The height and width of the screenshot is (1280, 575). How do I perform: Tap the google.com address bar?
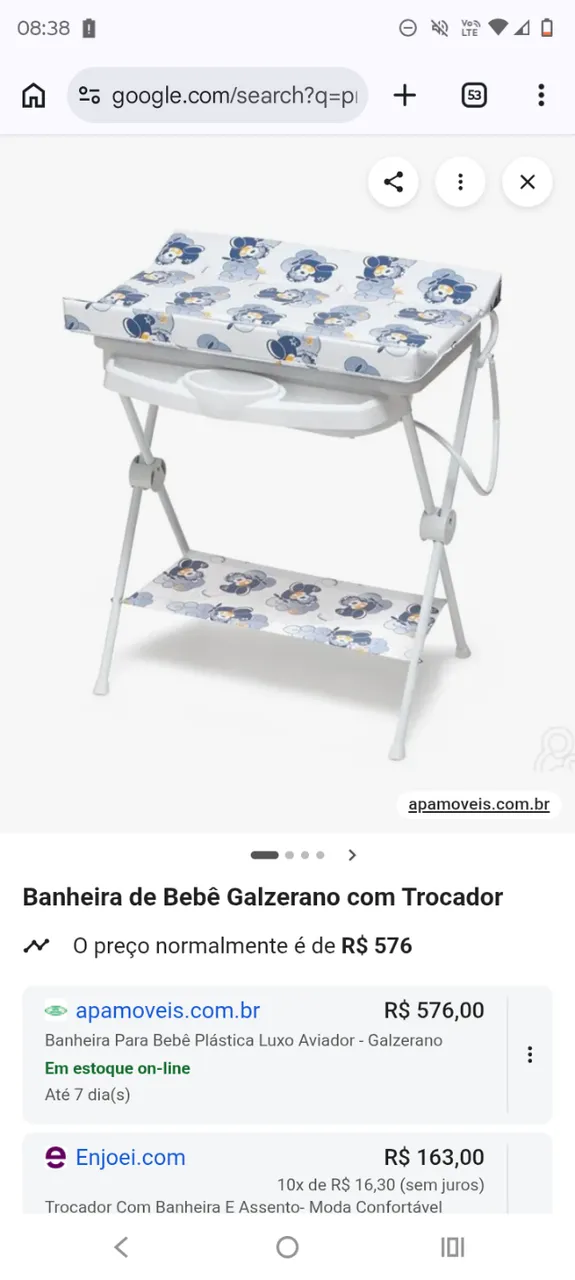tap(218, 96)
